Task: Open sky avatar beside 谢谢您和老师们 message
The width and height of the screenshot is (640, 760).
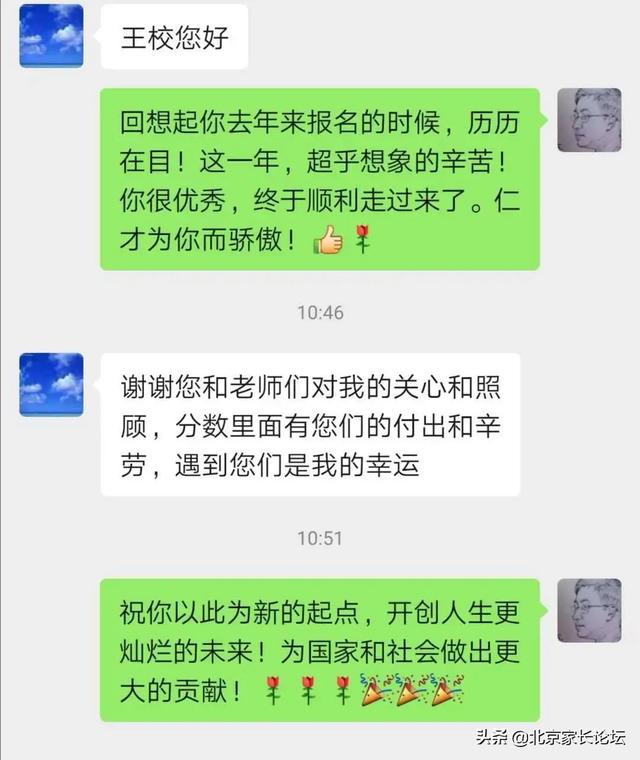Action: pyautogui.click(x=51, y=384)
